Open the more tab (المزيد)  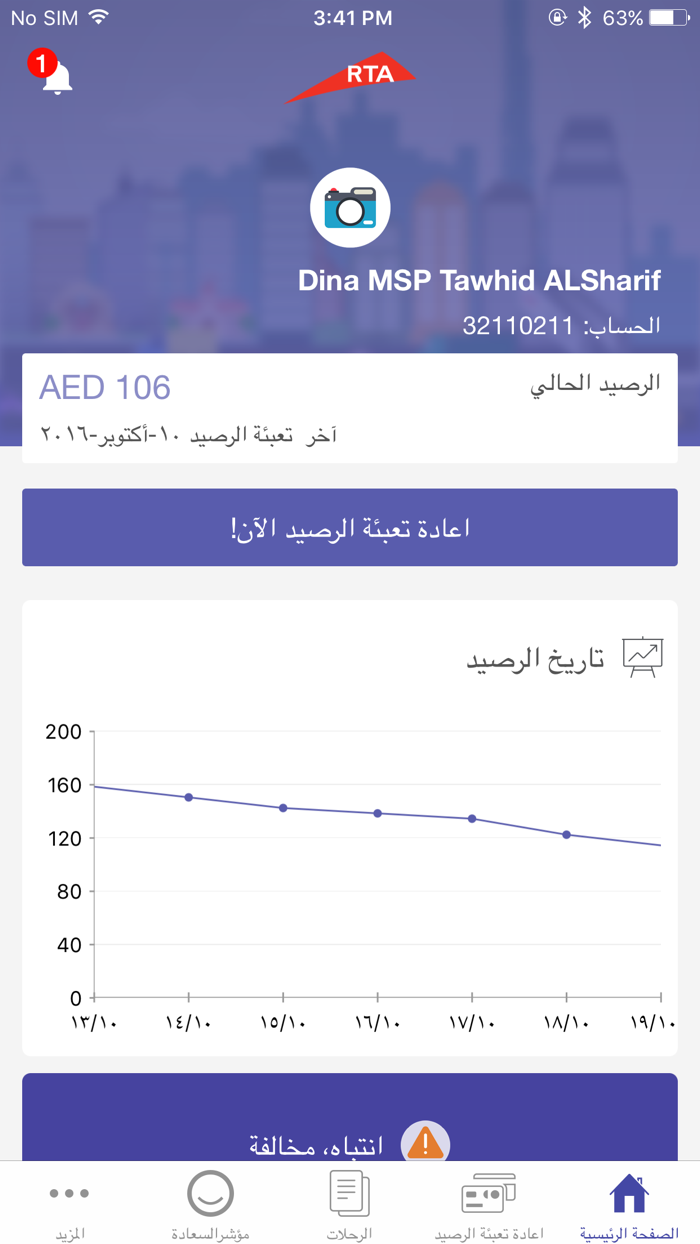(69, 1205)
